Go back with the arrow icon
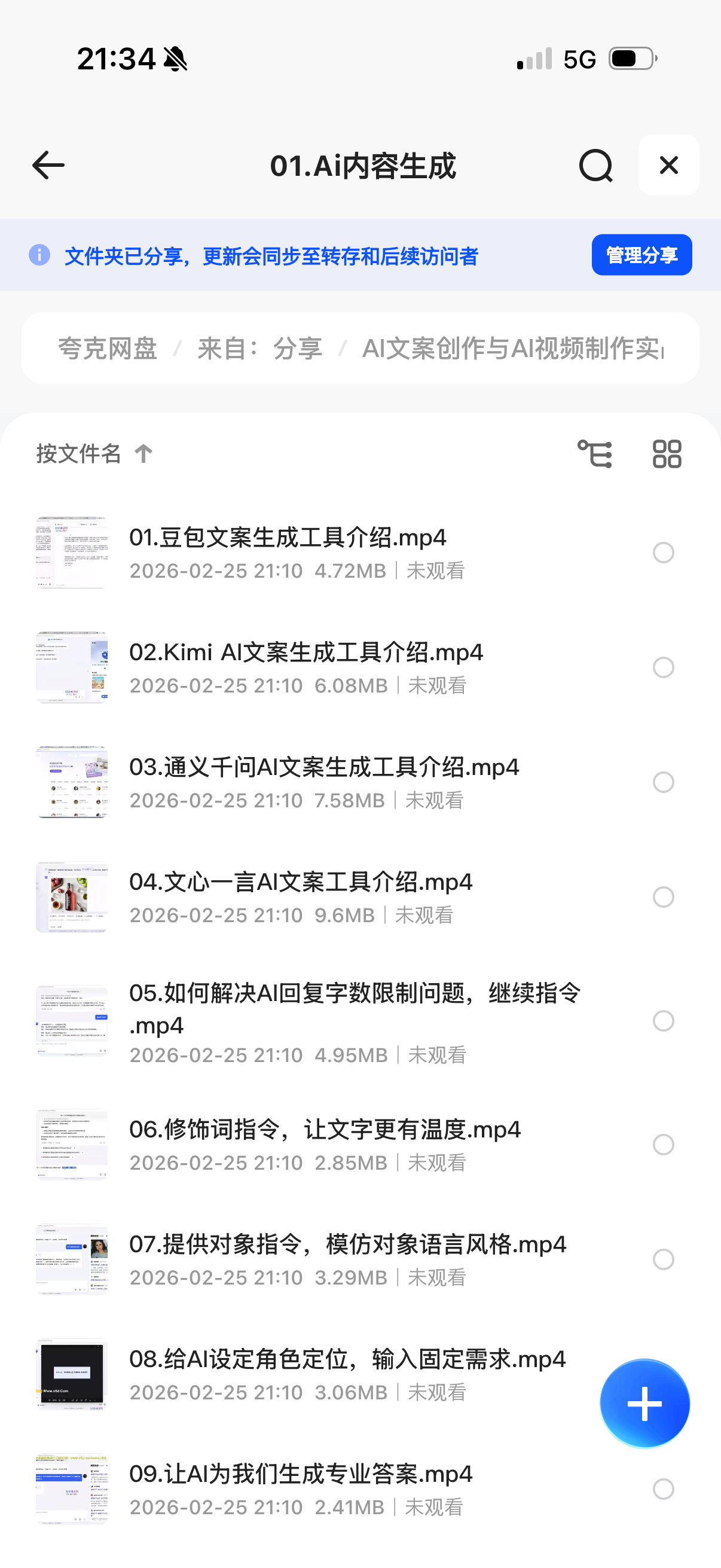 (x=48, y=166)
